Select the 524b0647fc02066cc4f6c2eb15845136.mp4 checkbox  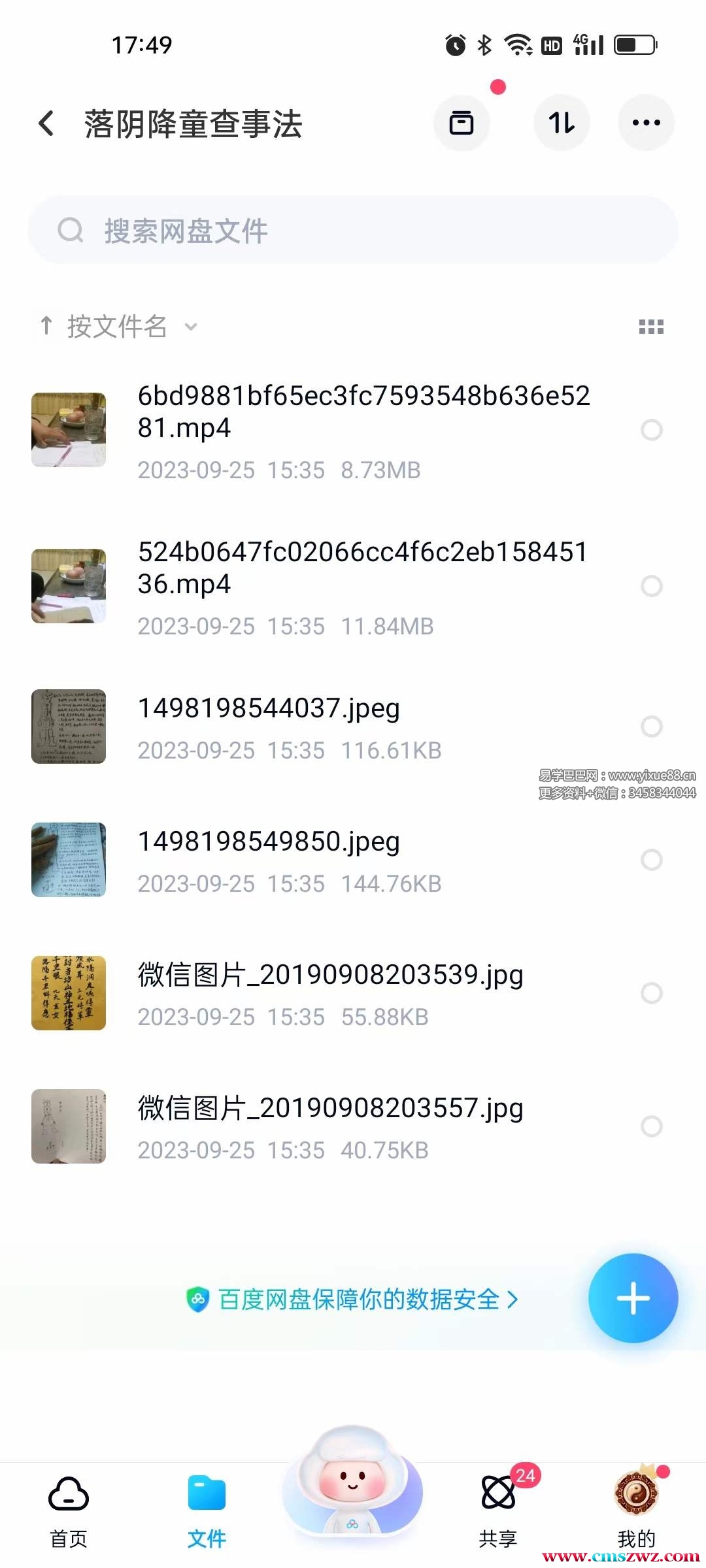coord(651,586)
